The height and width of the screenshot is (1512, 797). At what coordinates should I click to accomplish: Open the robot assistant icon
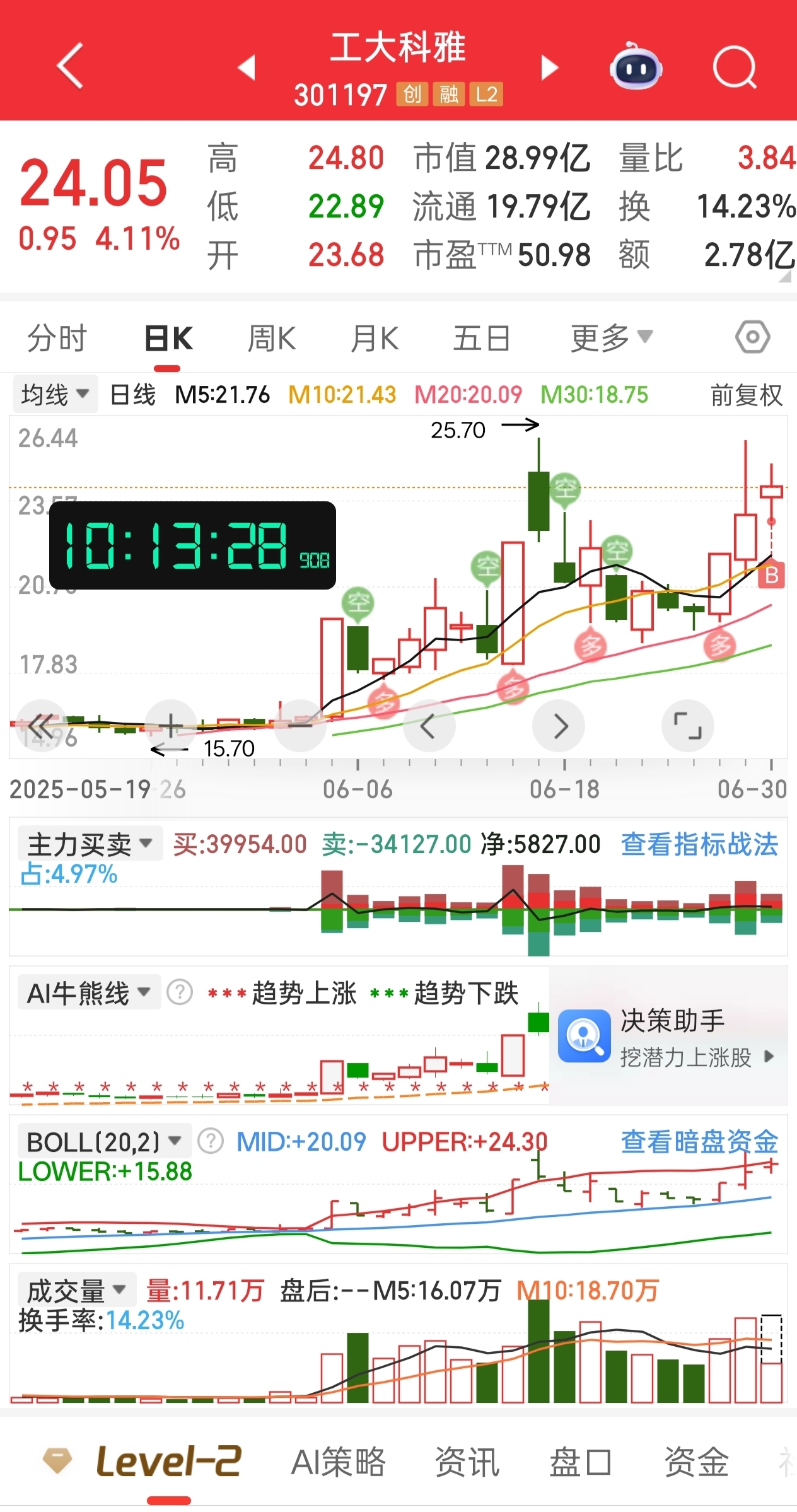pos(636,66)
